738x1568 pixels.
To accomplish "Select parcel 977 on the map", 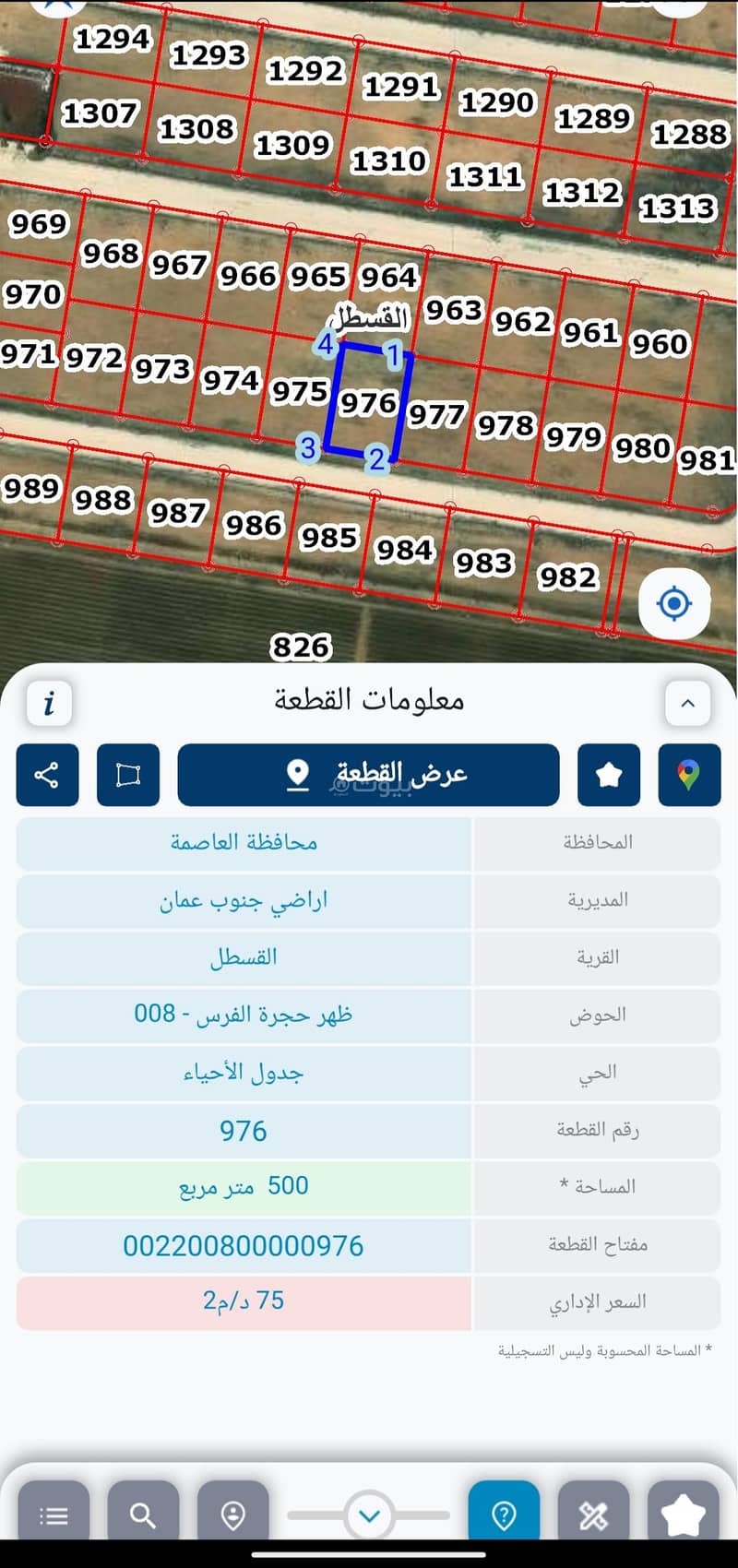I will 436,414.
